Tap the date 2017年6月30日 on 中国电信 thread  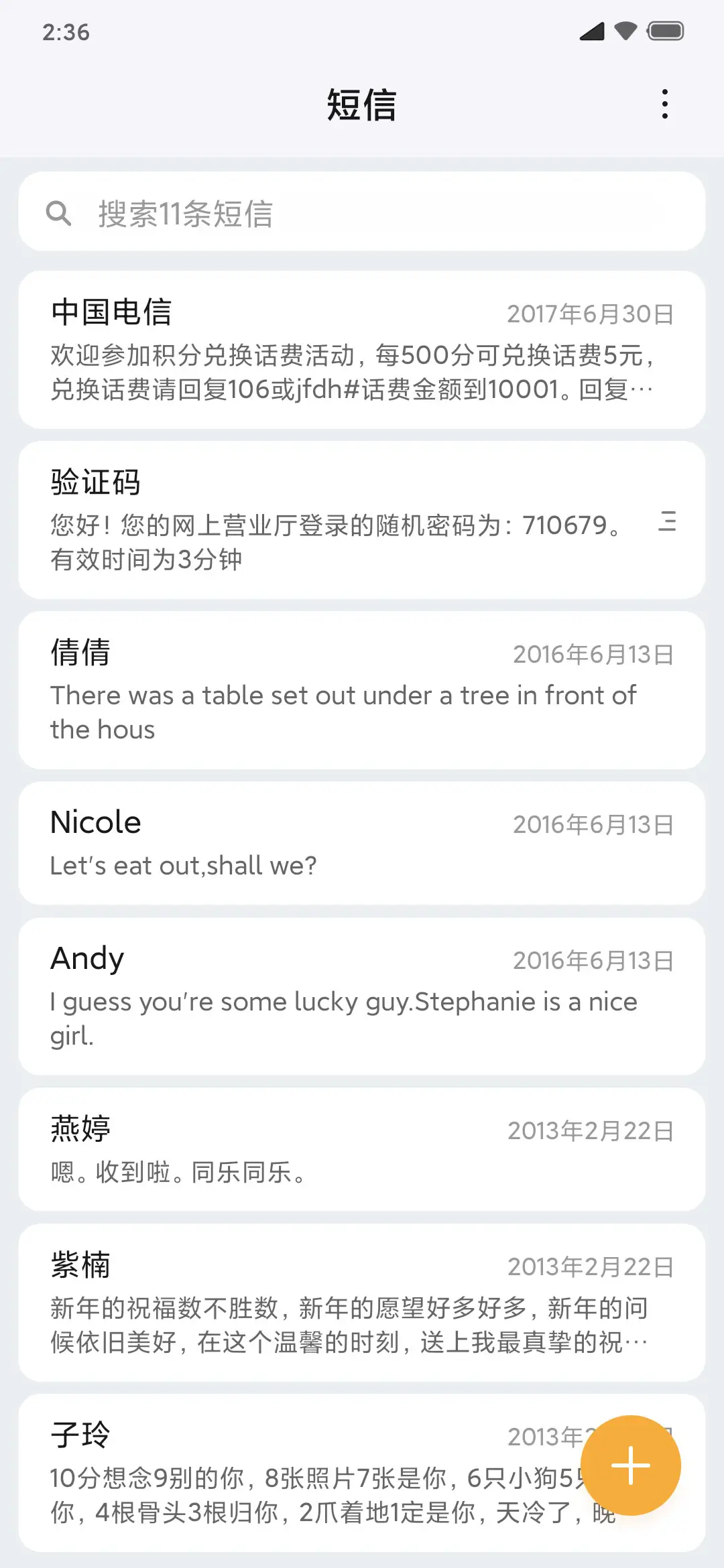click(x=589, y=312)
